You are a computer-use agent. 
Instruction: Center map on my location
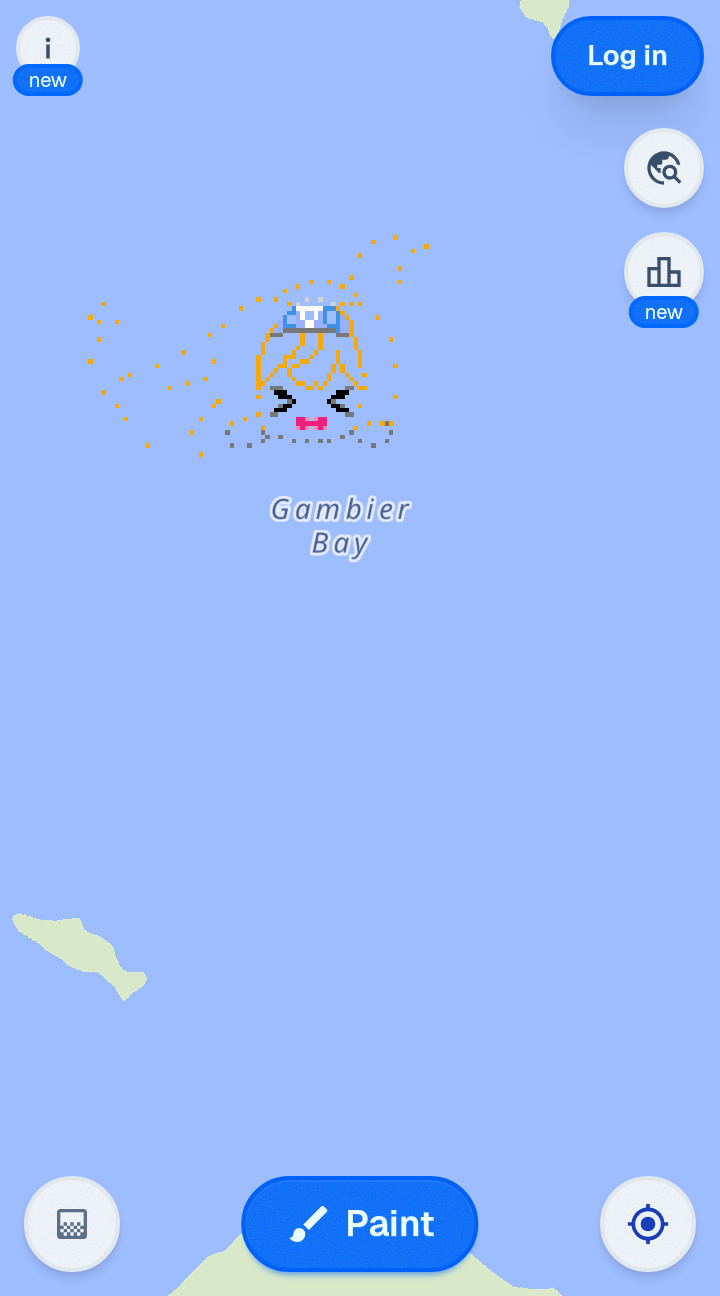(x=648, y=1224)
